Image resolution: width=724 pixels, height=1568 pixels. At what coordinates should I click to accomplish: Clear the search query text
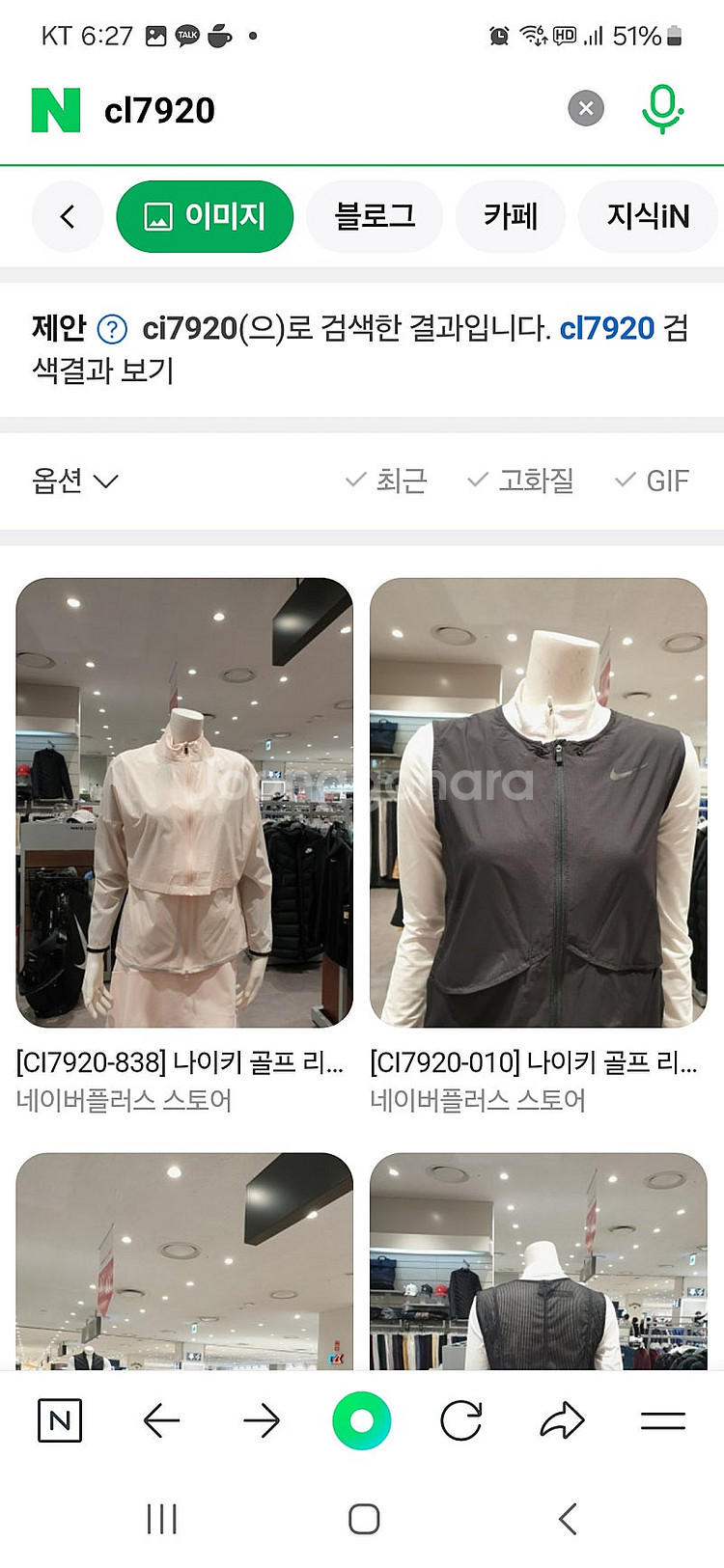pos(585,108)
